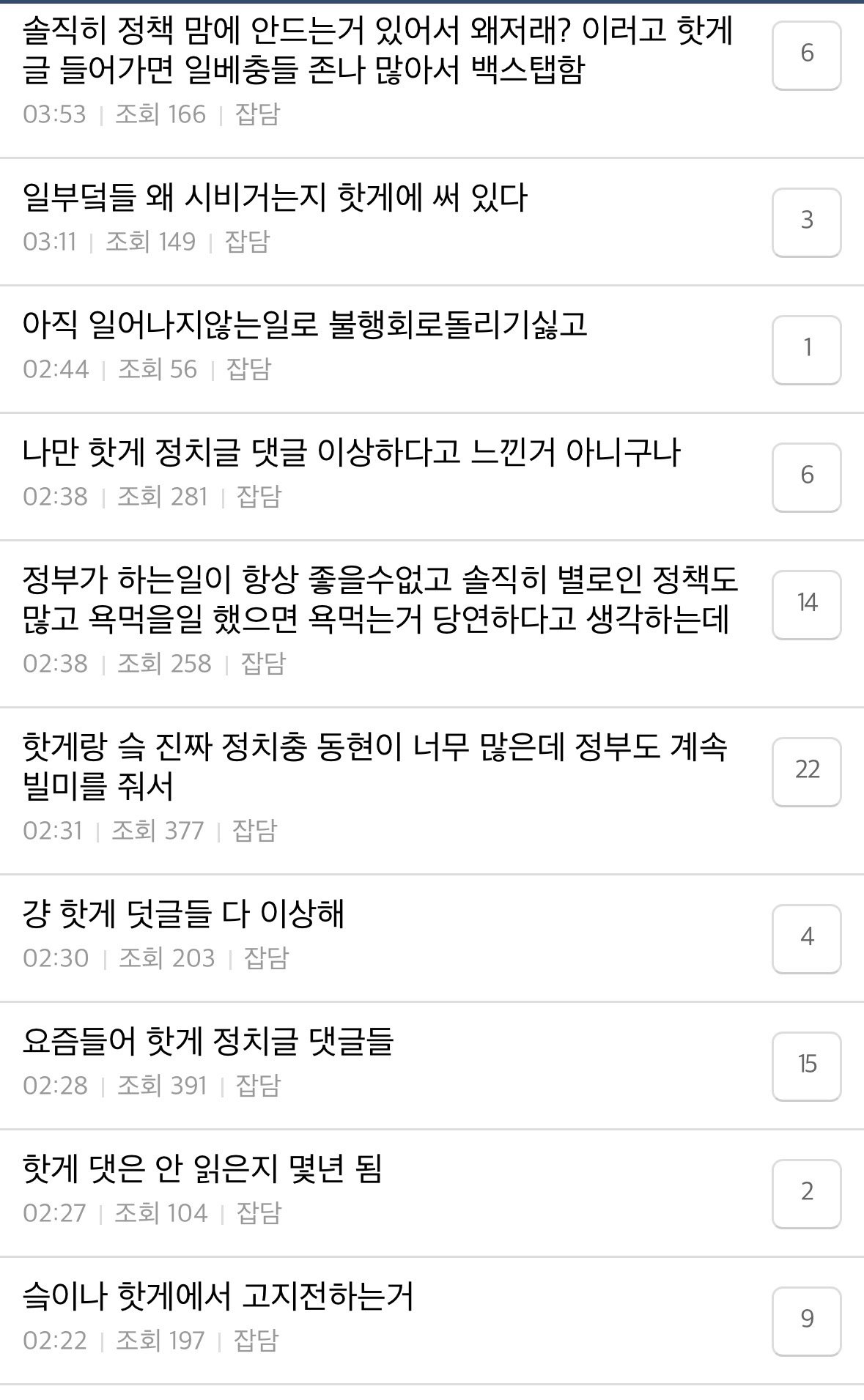Open the post '걍 핫게 덧글들 다 이상해'
Image resolution: width=864 pixels, height=1400 pixels.
(183, 914)
